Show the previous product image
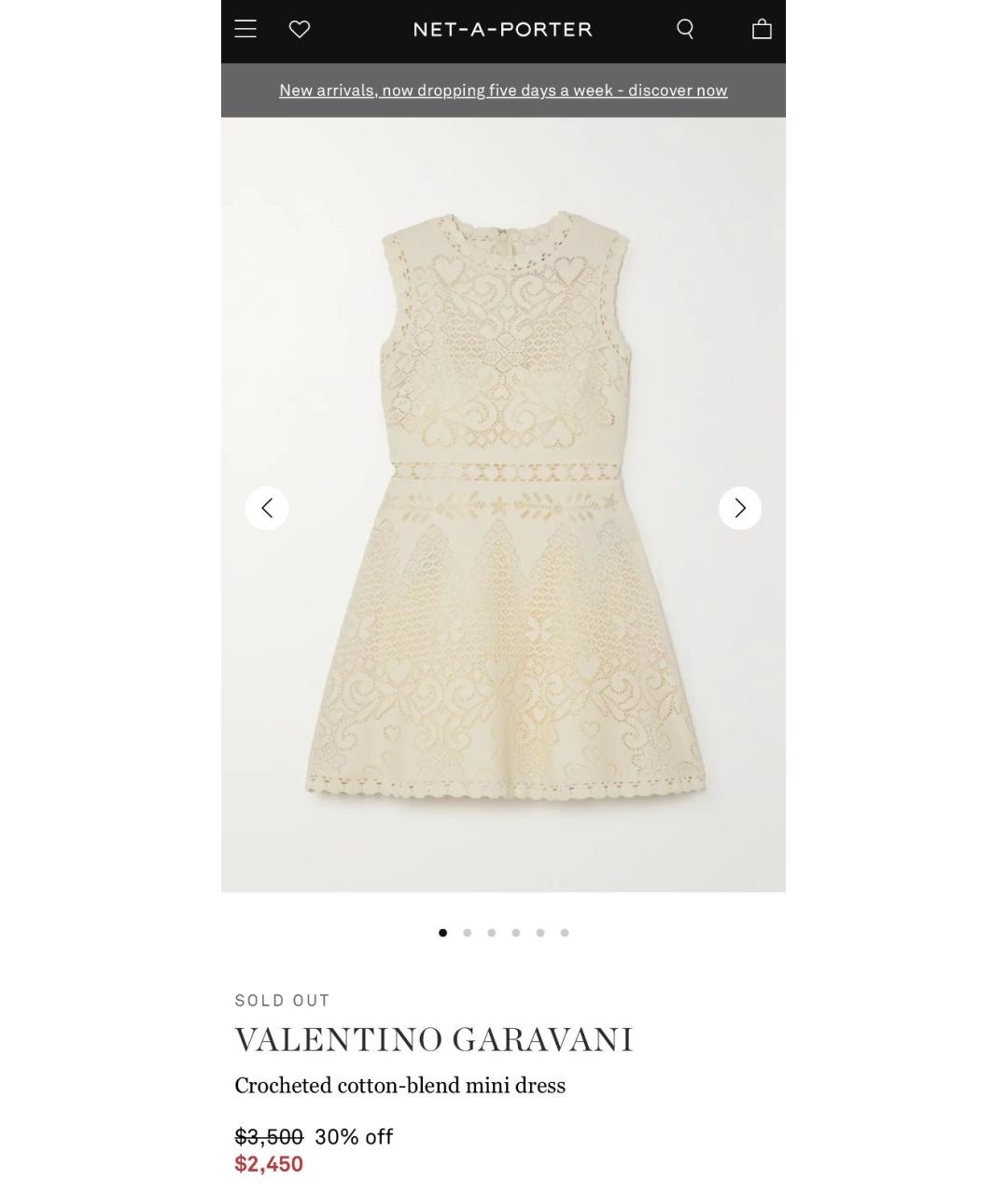1008x1195 pixels. pyautogui.click(x=267, y=508)
